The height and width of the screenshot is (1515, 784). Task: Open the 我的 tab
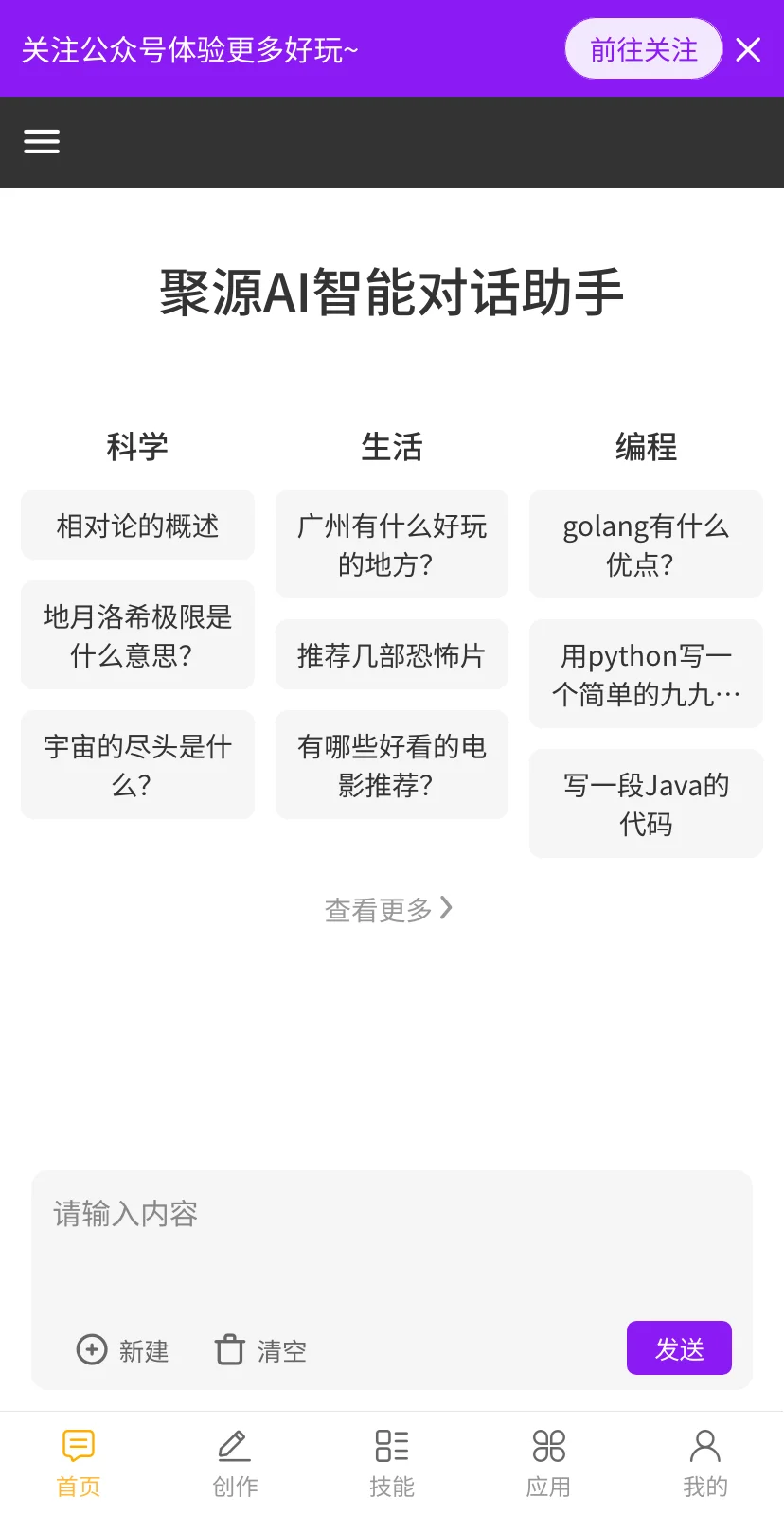(705, 1464)
